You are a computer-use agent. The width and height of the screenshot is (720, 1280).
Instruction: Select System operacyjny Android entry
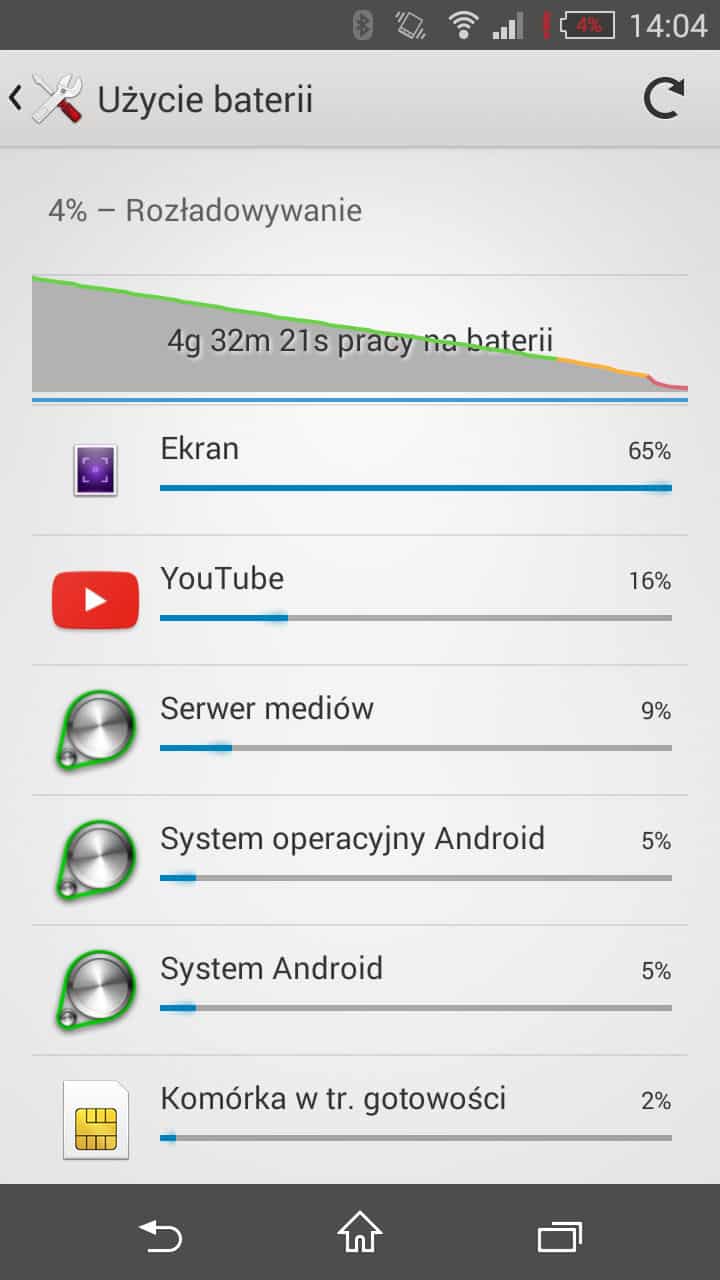point(360,860)
